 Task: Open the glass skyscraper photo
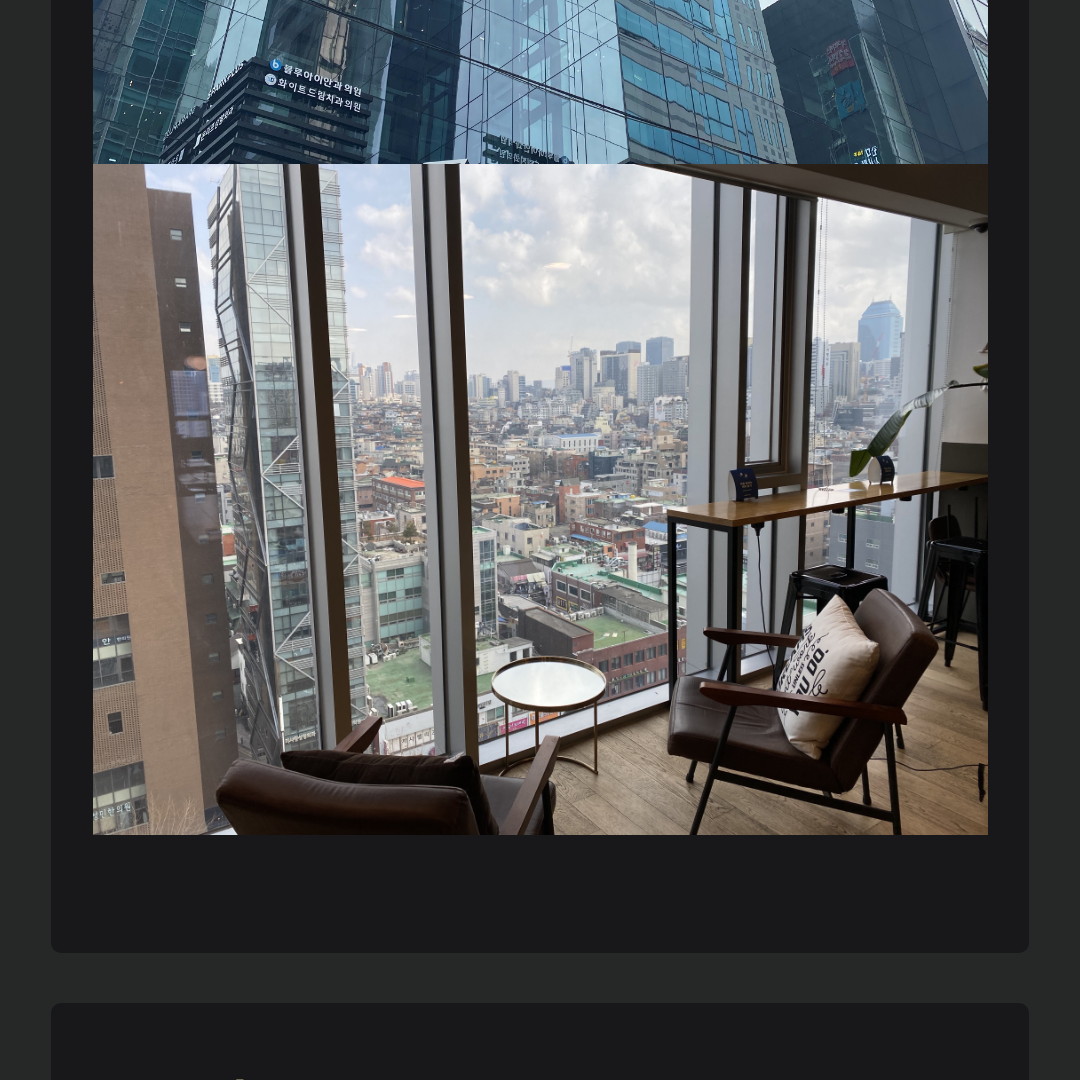coord(540,80)
